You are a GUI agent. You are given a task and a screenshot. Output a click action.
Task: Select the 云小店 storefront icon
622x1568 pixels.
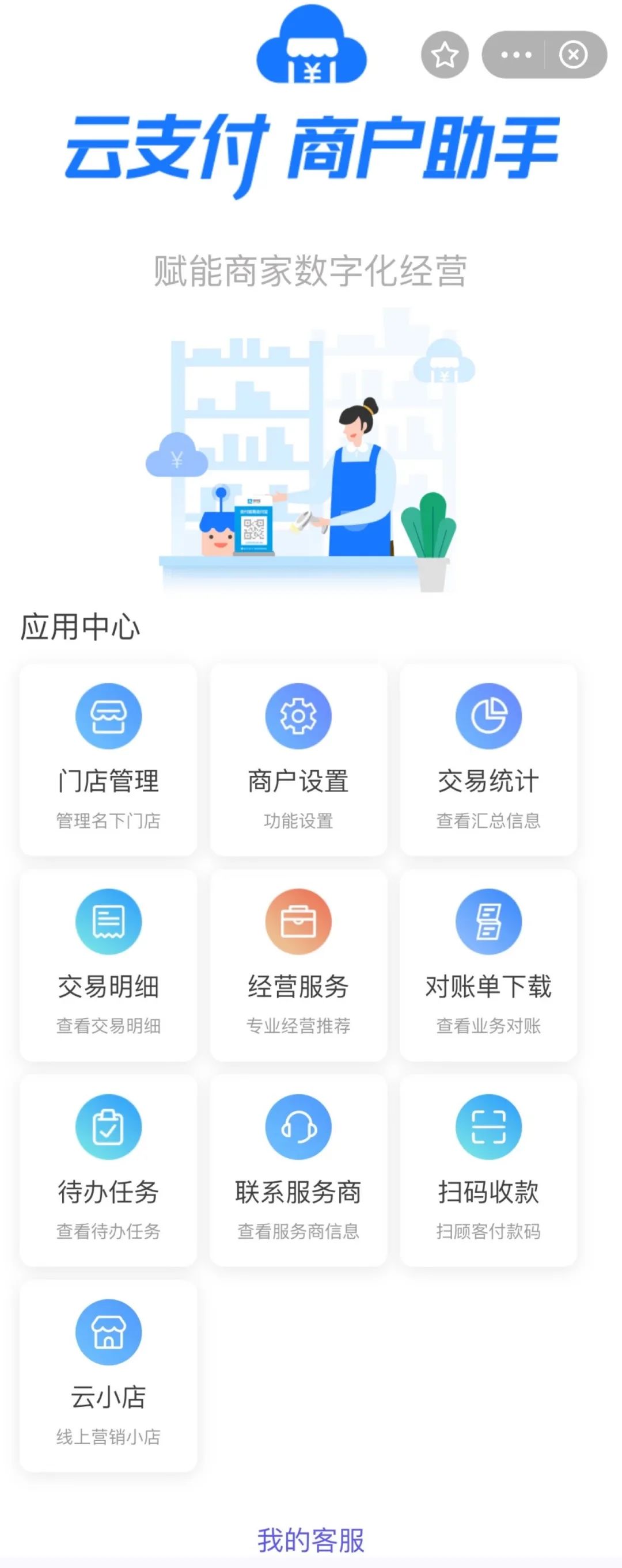click(x=108, y=1333)
